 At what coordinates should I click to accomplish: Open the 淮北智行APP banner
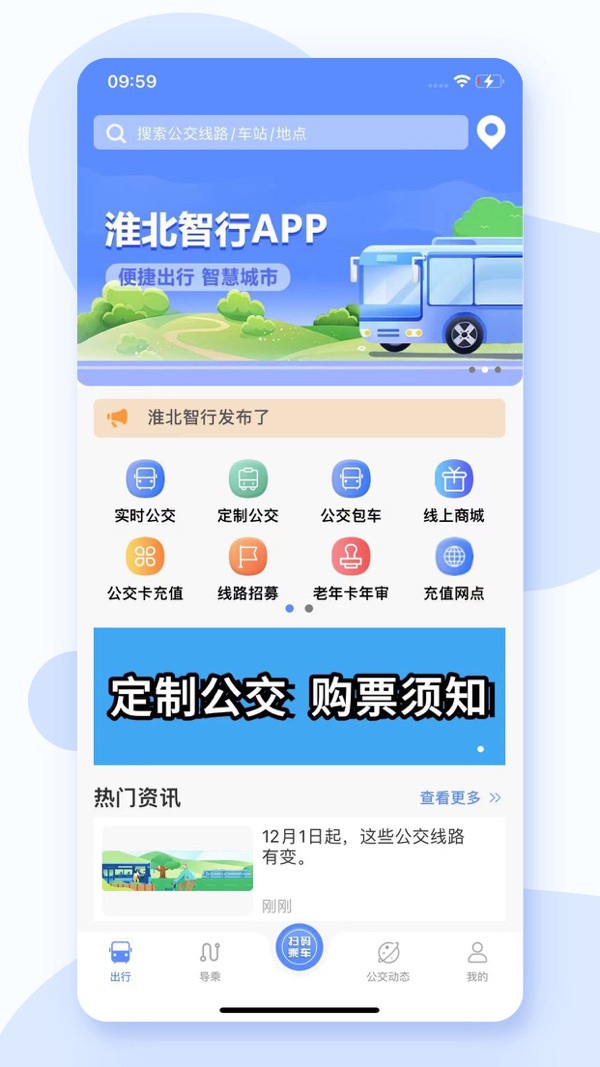pyautogui.click(x=300, y=270)
